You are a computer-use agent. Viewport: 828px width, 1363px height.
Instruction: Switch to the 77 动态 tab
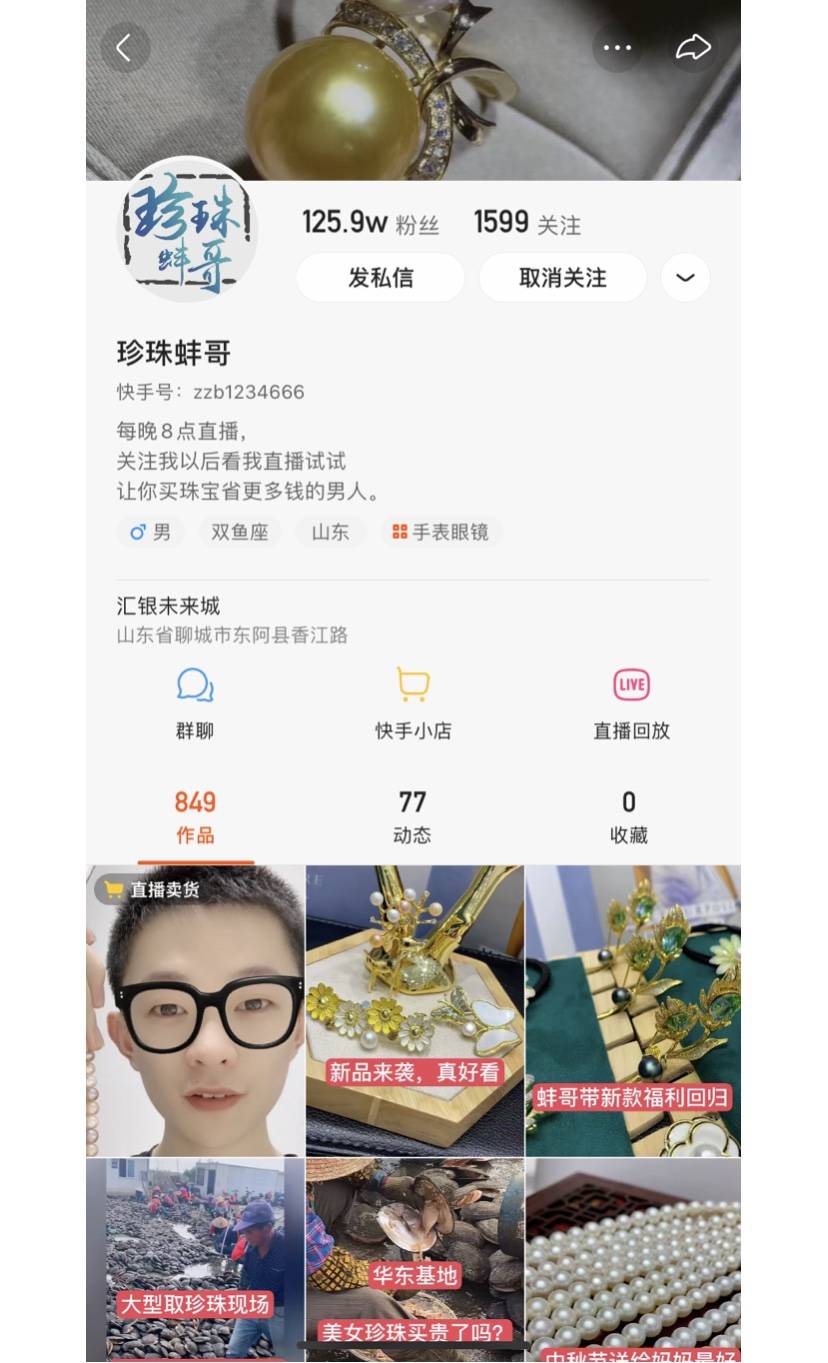point(412,817)
